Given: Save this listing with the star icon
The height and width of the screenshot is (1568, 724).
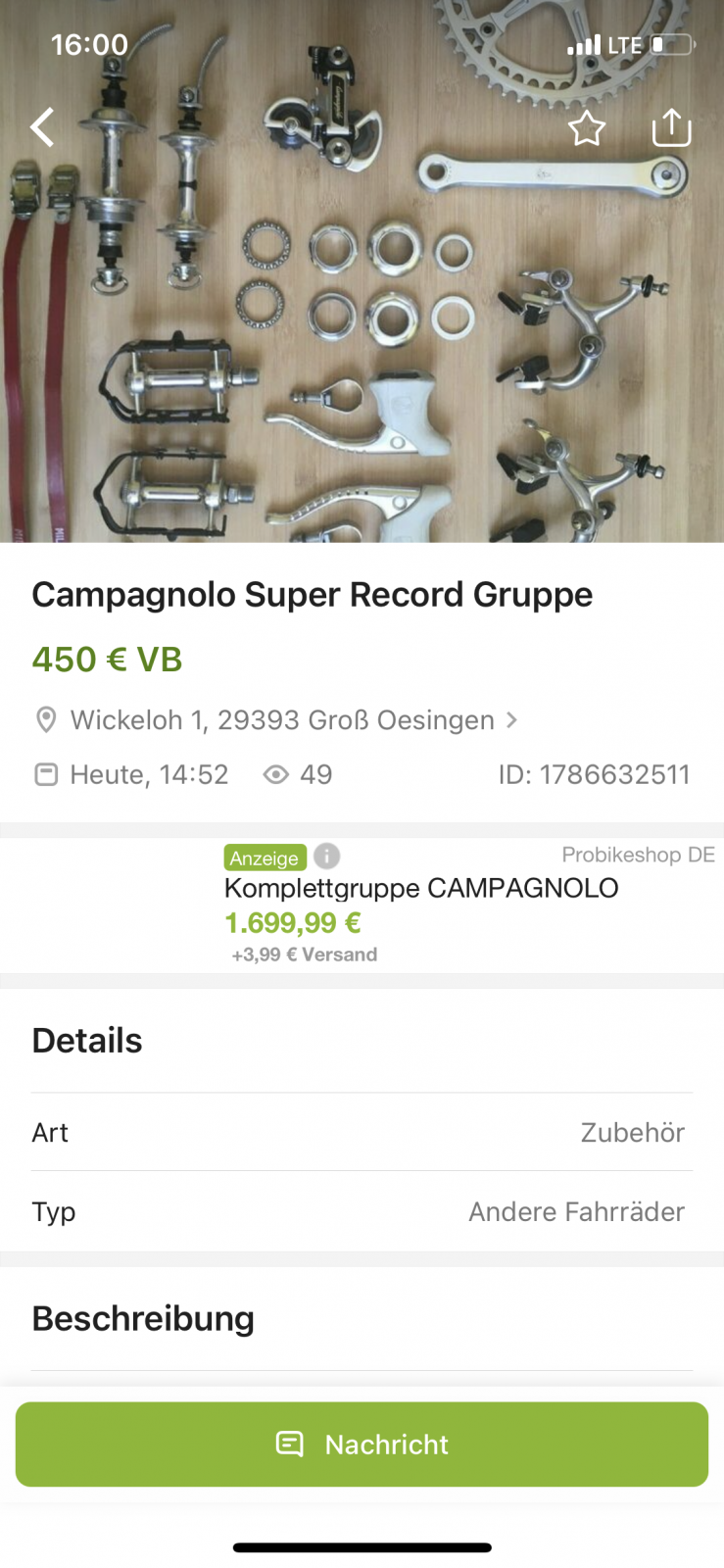Looking at the screenshot, I should [587, 128].
